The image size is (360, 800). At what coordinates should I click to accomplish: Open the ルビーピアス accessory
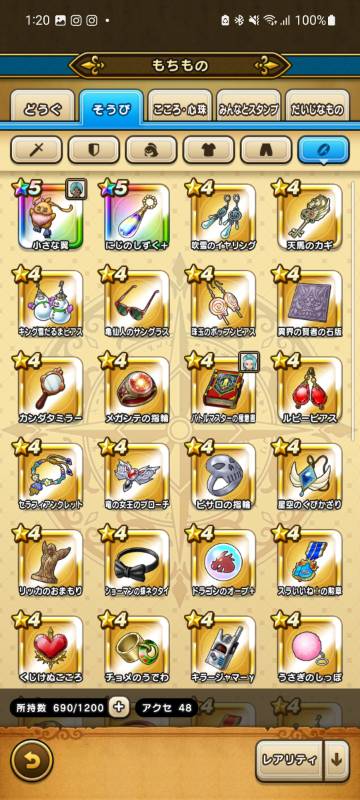[x=309, y=389]
